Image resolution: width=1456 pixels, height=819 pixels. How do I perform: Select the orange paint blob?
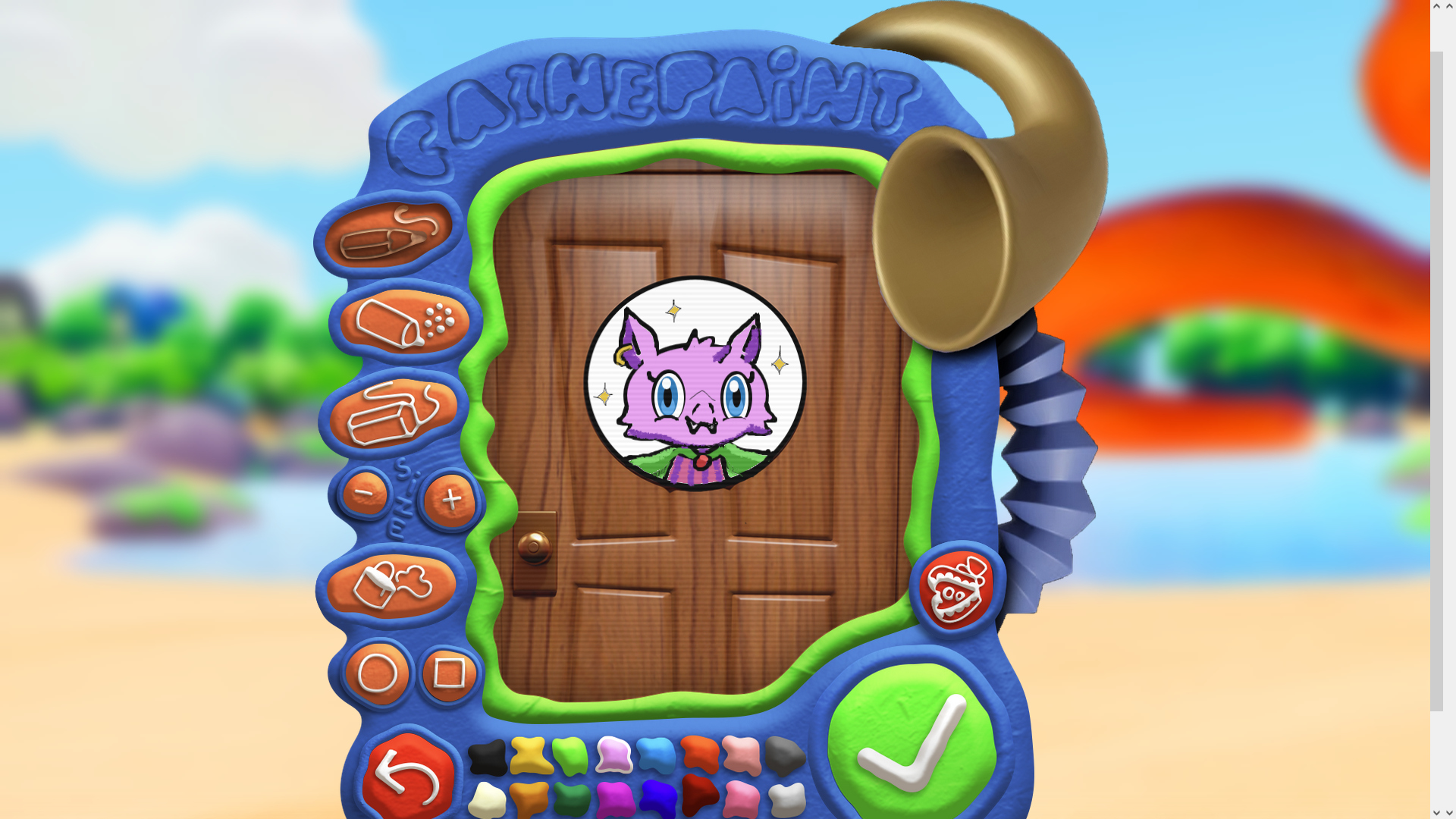700,754
